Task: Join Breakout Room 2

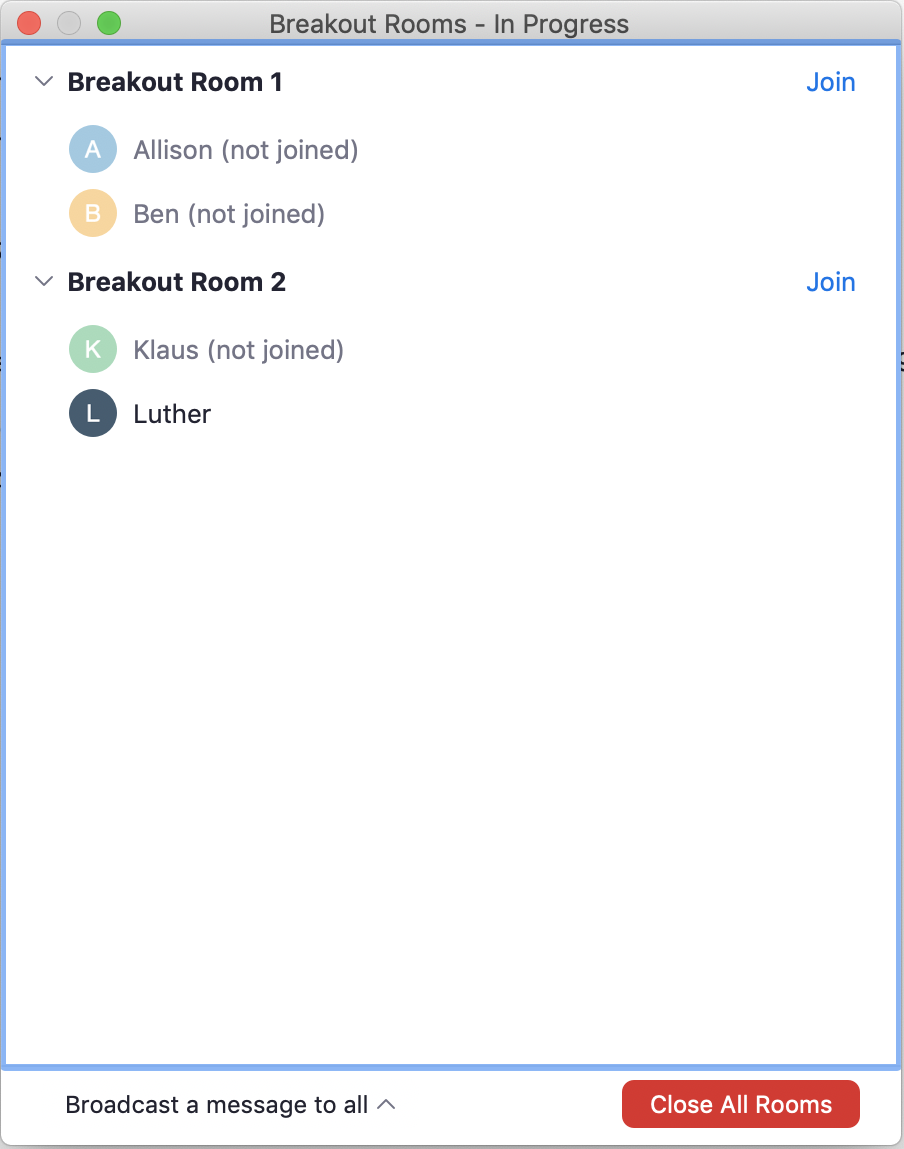Action: (x=830, y=281)
